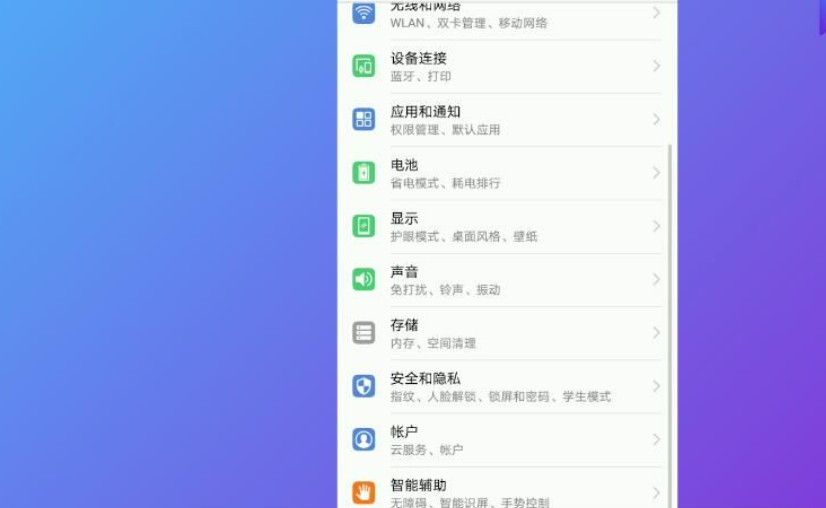Open 电池 settings row

point(506,173)
